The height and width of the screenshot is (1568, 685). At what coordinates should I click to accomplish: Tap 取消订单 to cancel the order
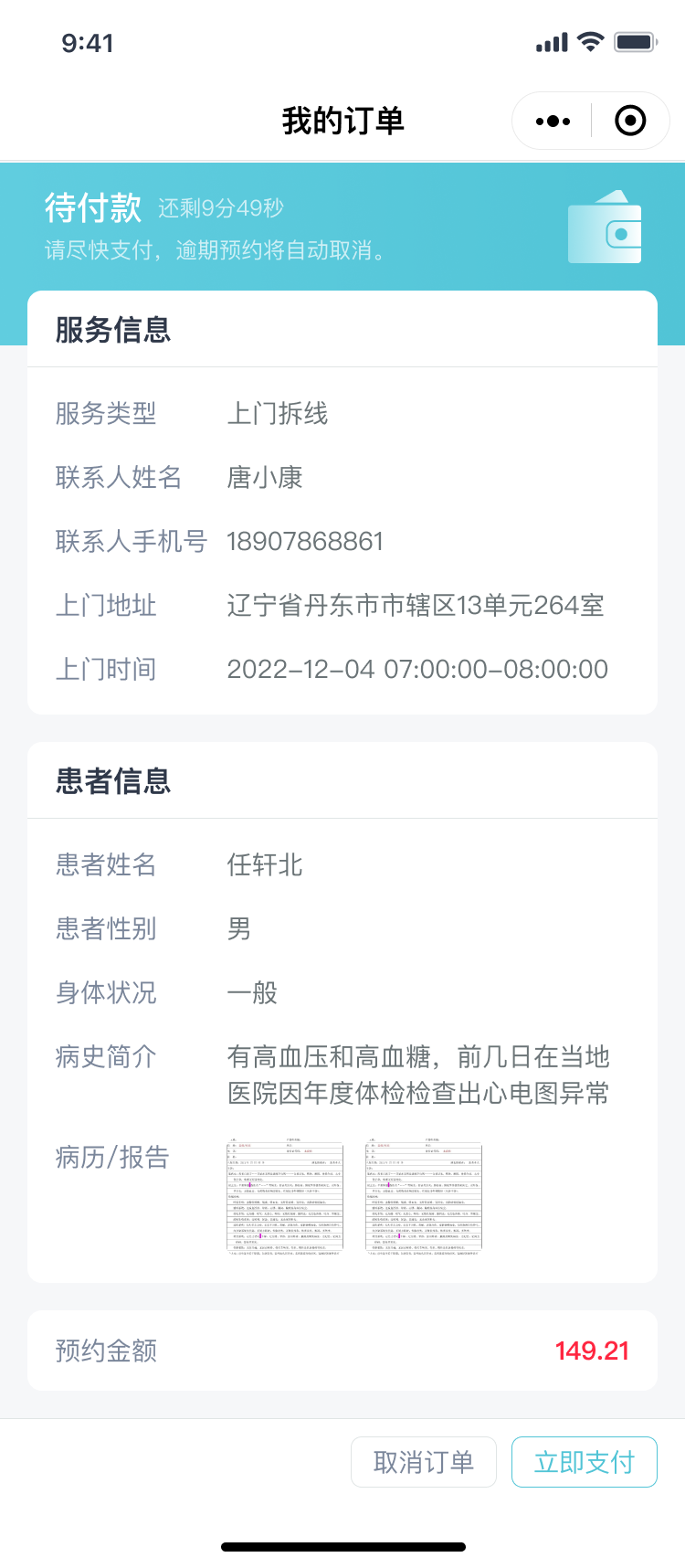pos(424,1462)
